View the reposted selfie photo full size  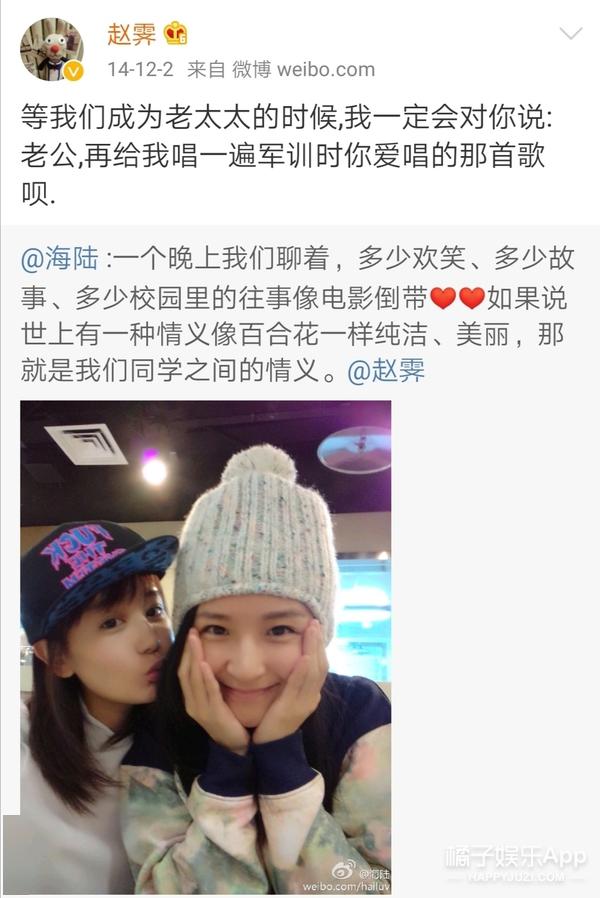tap(206, 646)
